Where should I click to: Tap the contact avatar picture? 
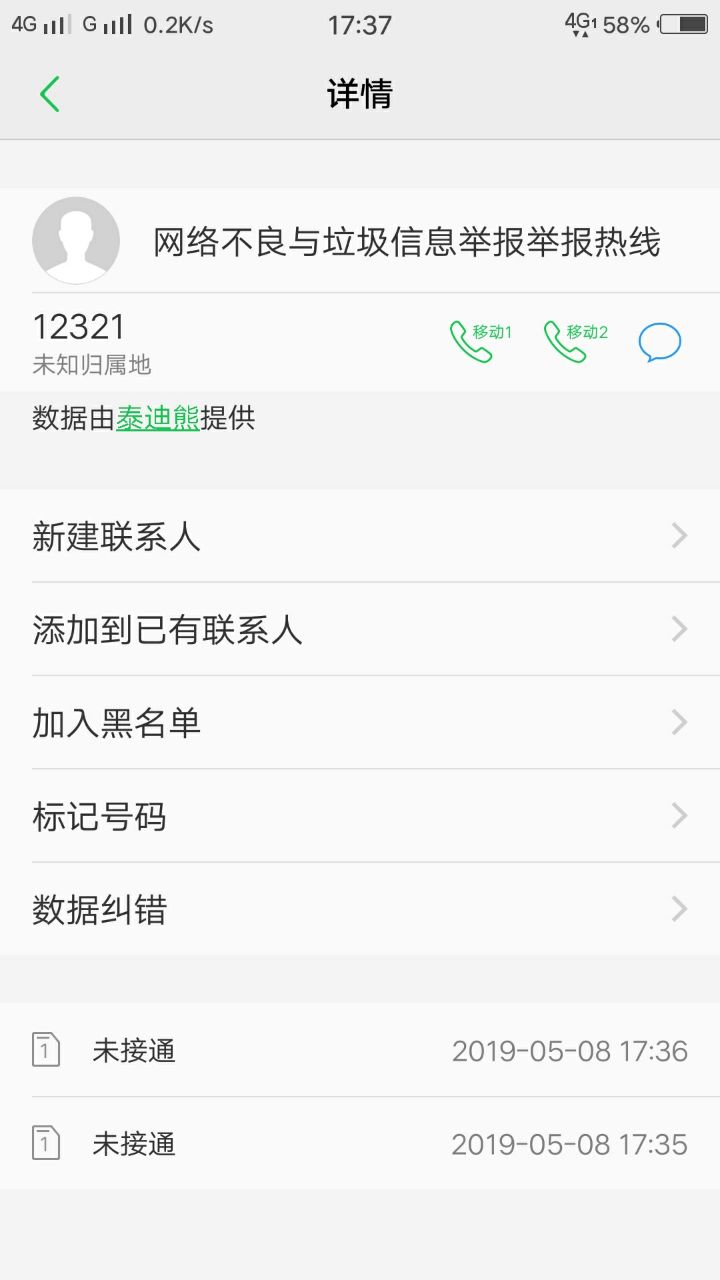[76, 240]
